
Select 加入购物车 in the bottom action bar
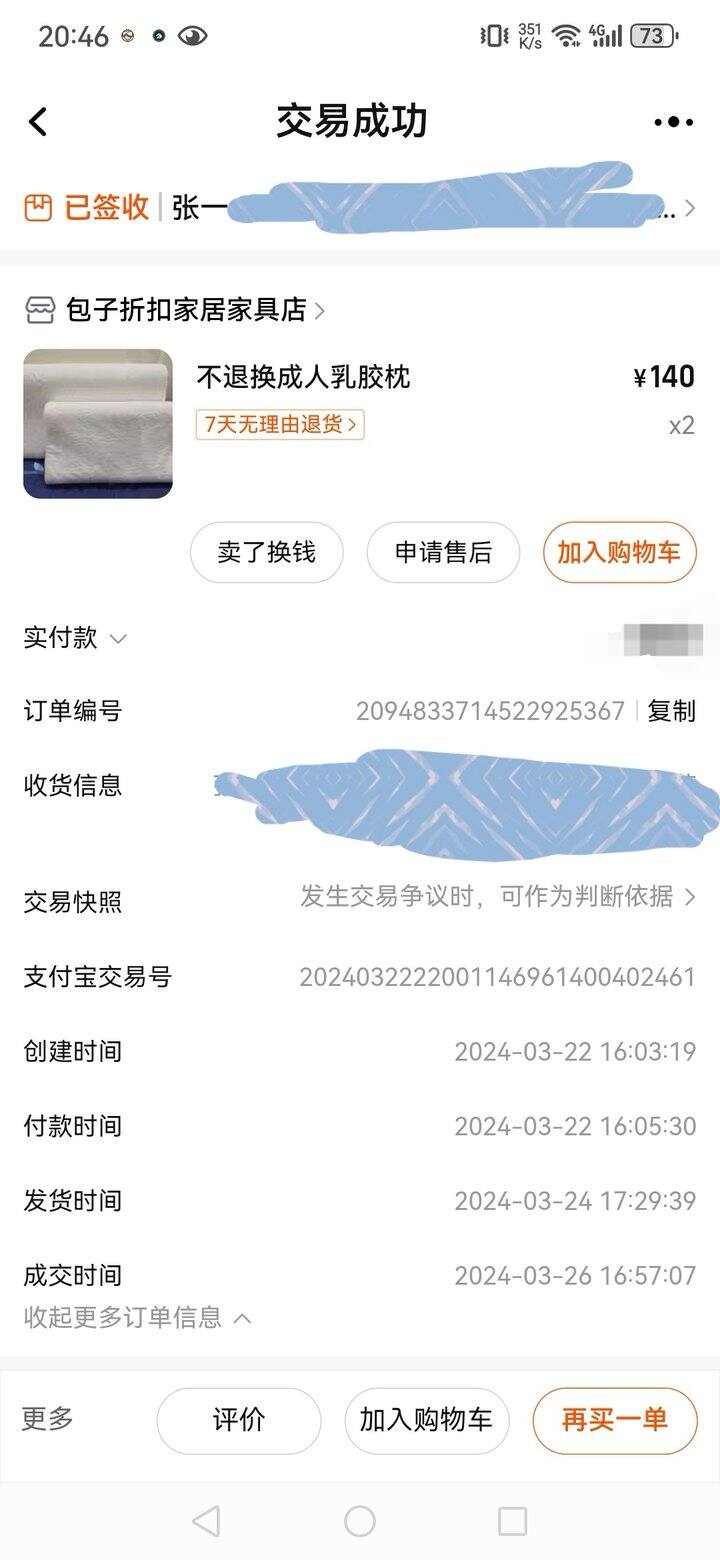(426, 1420)
